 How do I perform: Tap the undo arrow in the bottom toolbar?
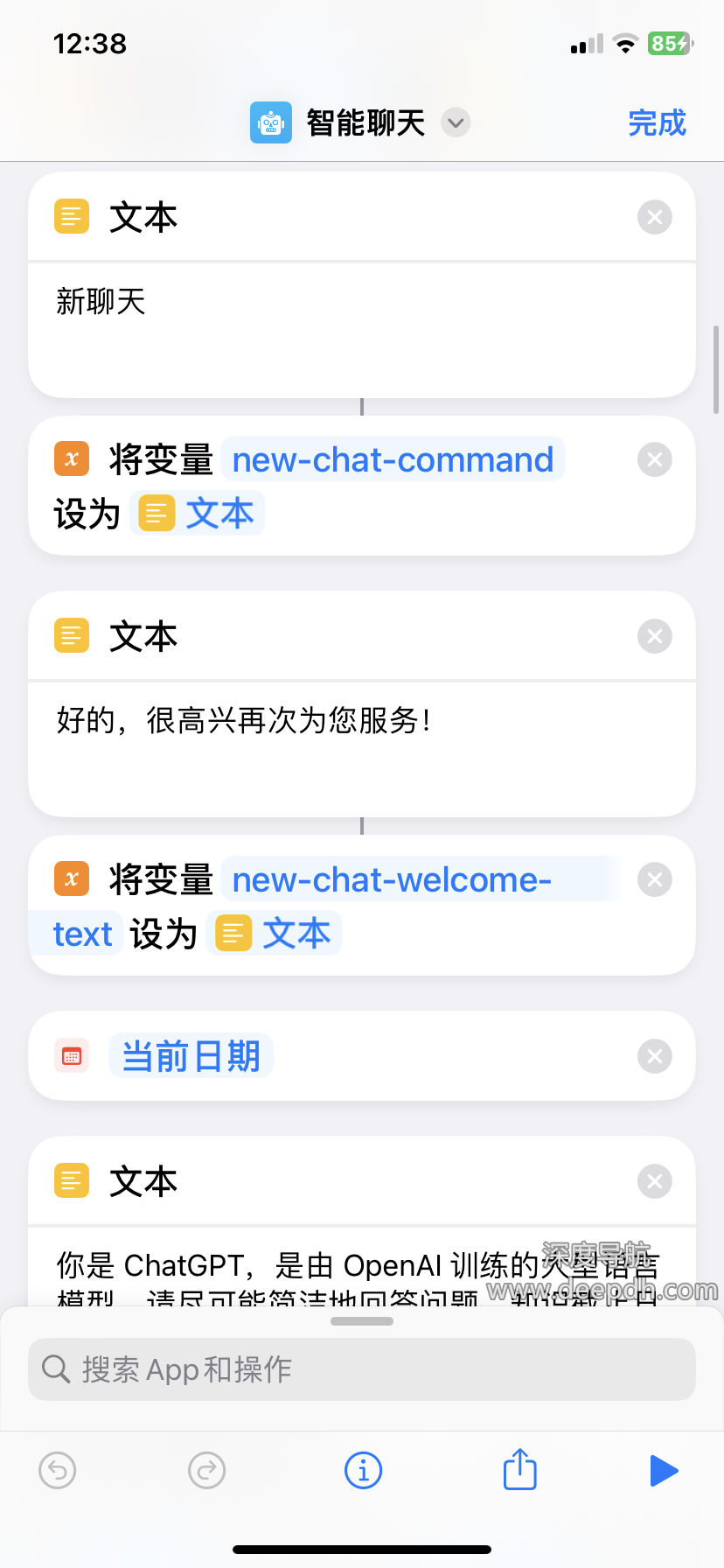[x=57, y=1470]
